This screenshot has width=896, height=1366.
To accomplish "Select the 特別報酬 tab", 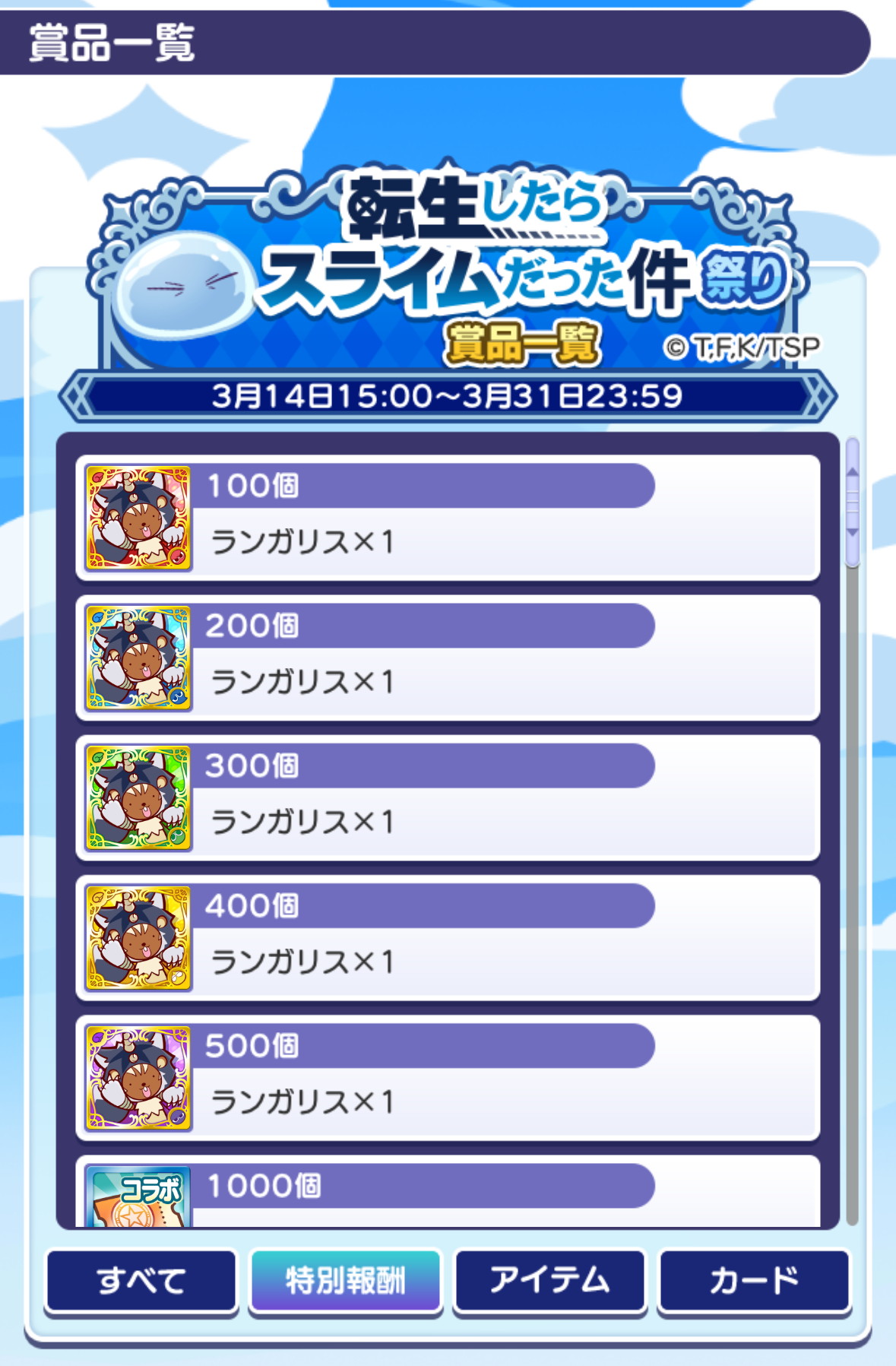I will pos(346,1280).
